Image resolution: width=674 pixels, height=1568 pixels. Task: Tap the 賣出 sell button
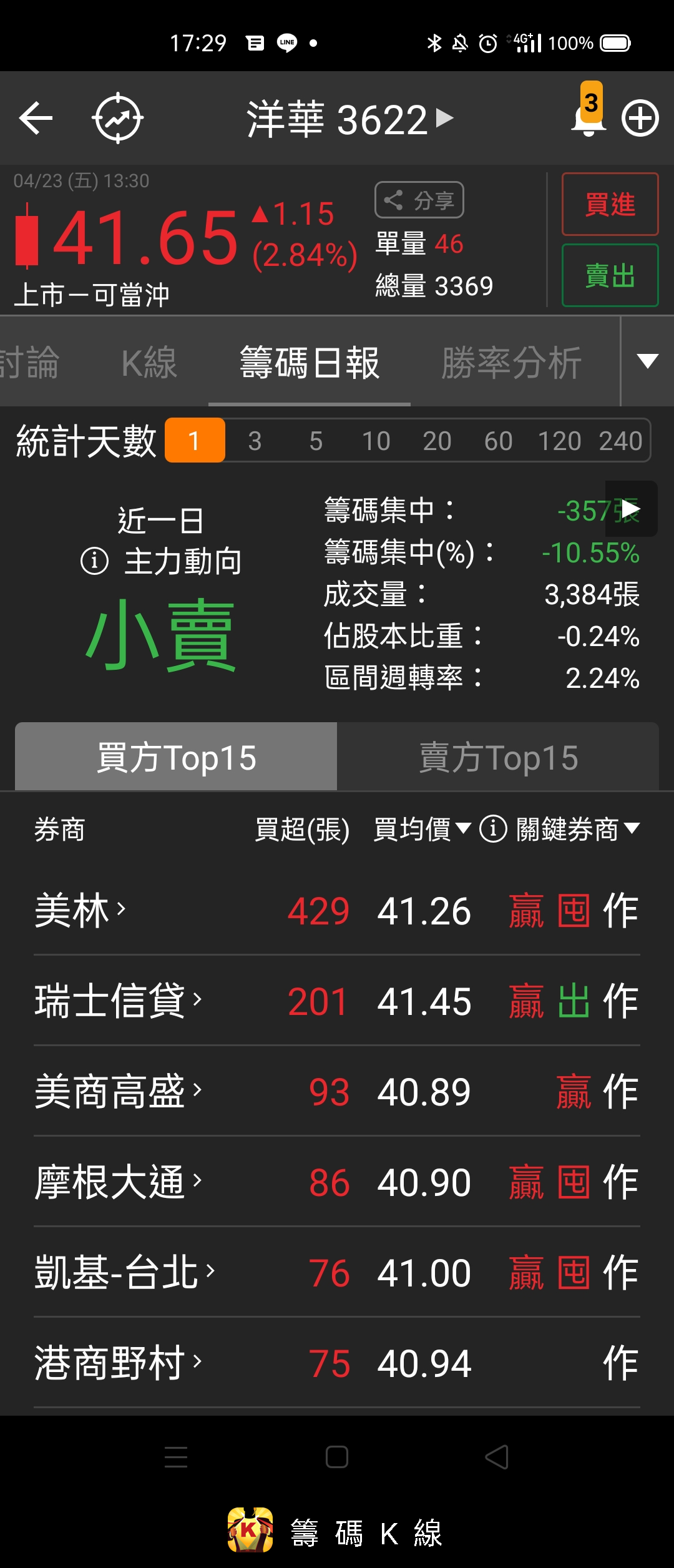click(610, 275)
